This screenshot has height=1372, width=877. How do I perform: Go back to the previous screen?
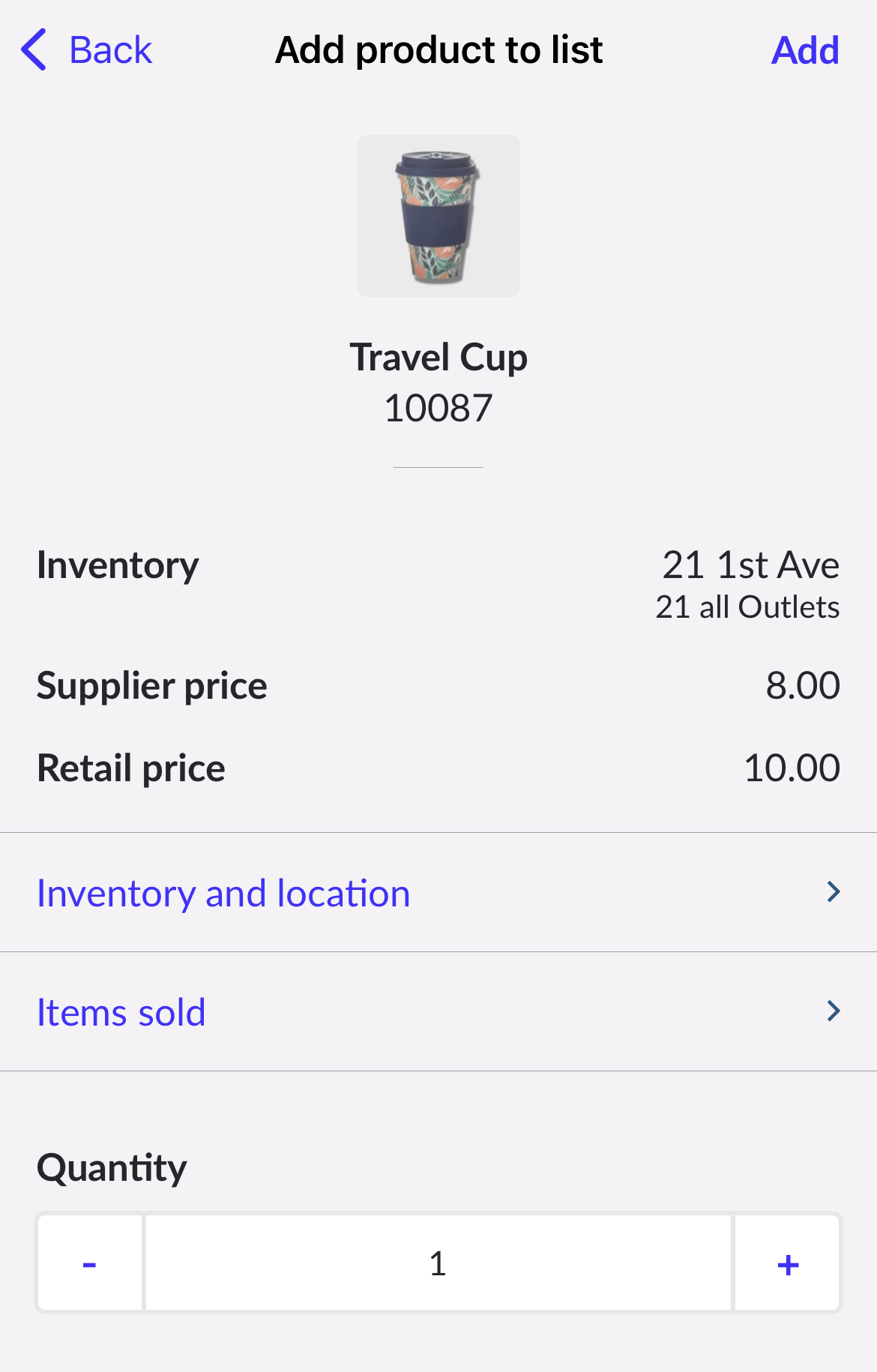point(86,50)
